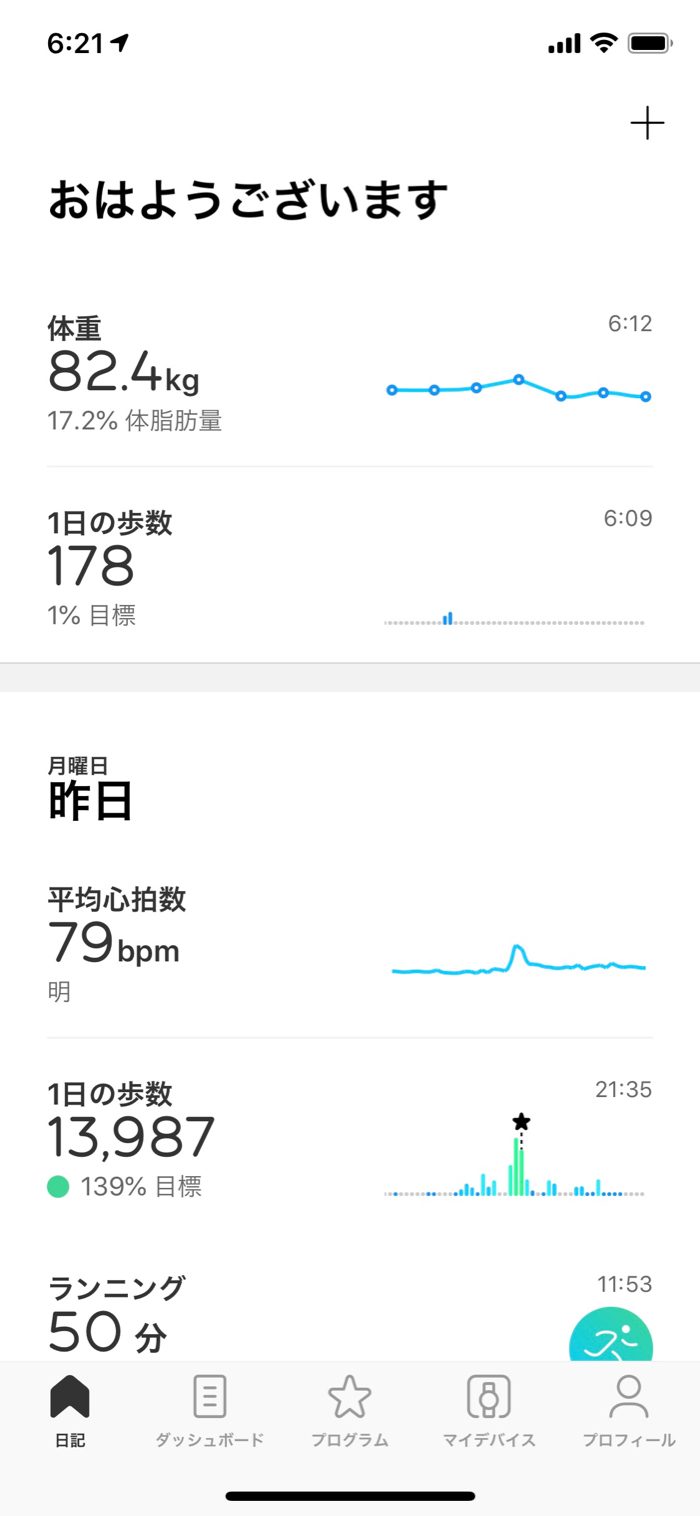Image resolution: width=700 pixels, height=1516 pixels.
Task: Go to the プログラム tab
Action: point(349,1411)
